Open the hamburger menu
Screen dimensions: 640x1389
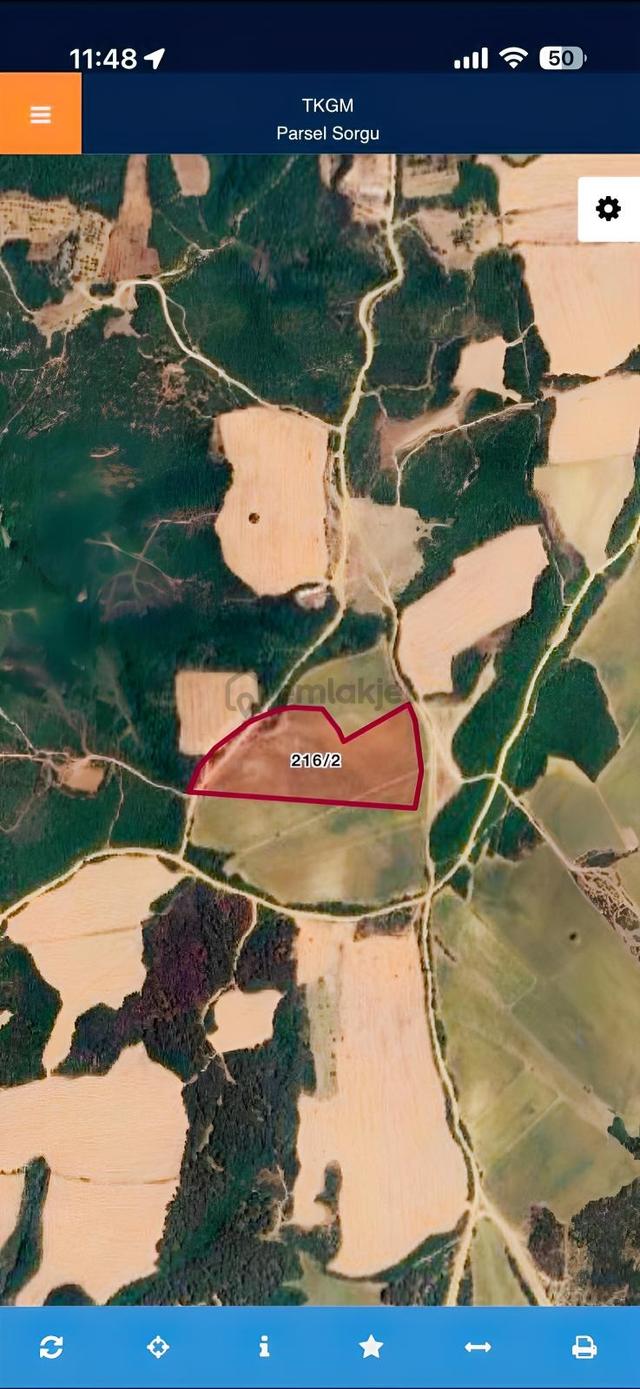point(40,114)
